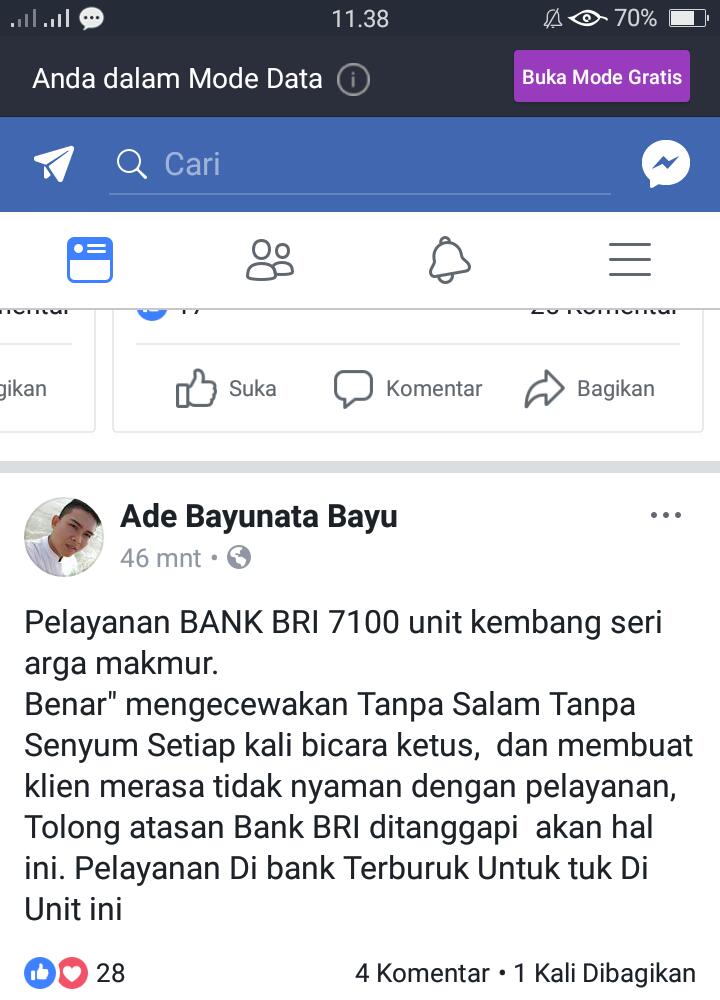Share the post via Bagikan button
The width and height of the screenshot is (720, 1000).
coord(590,389)
